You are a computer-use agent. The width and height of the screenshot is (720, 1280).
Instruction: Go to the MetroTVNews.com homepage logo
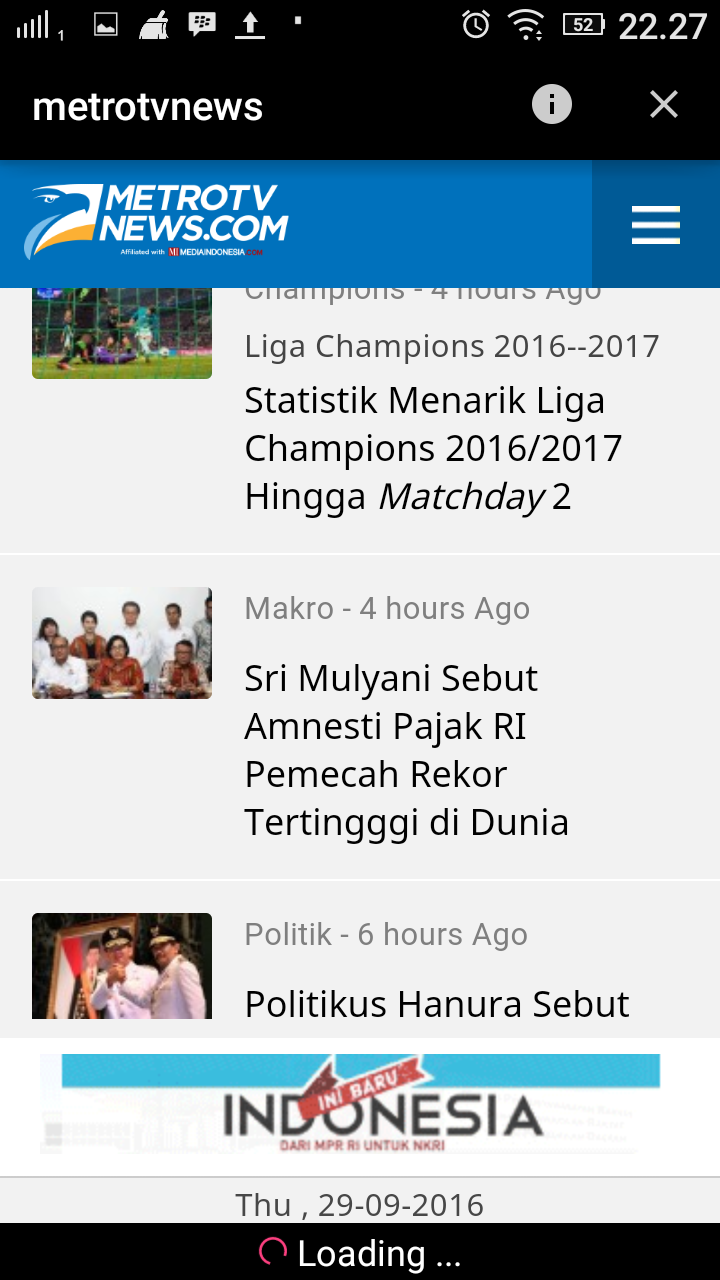[157, 222]
